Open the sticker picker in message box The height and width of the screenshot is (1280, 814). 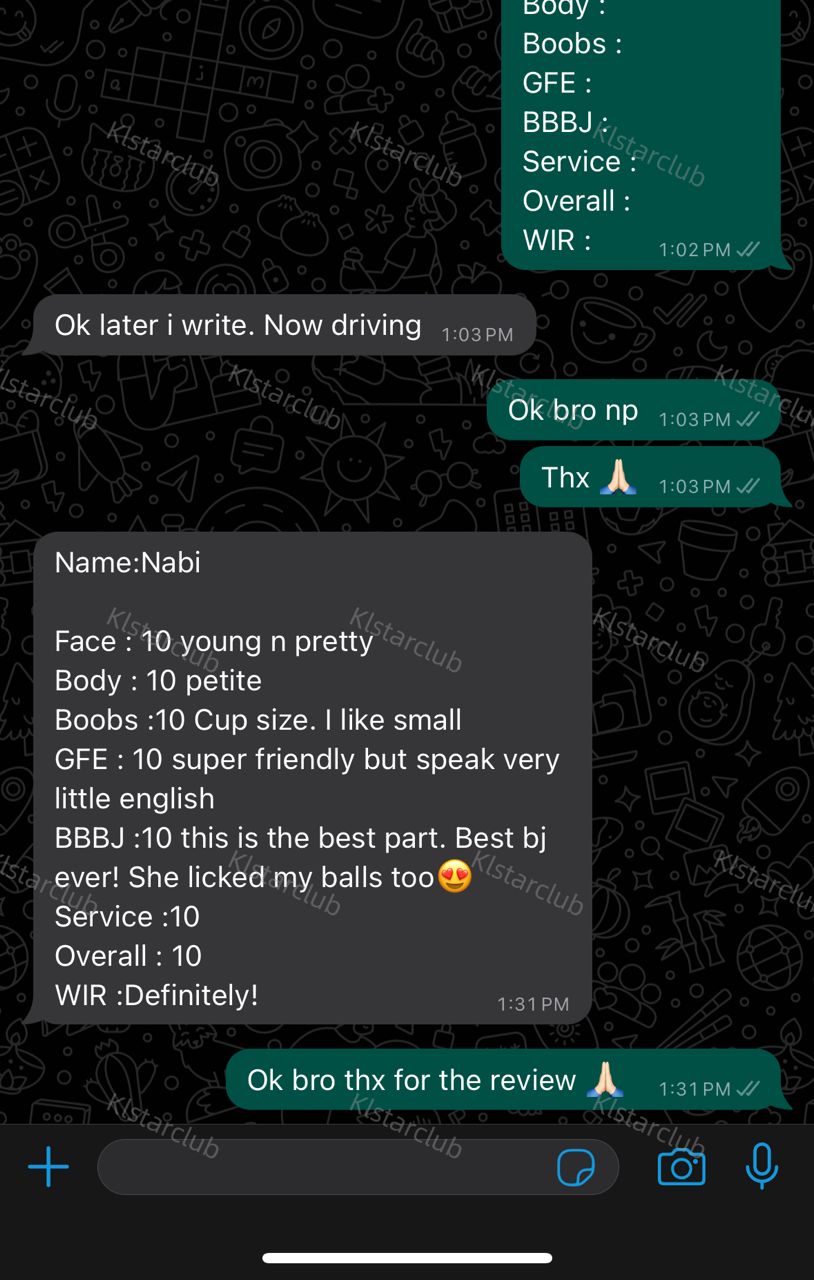tap(576, 1167)
